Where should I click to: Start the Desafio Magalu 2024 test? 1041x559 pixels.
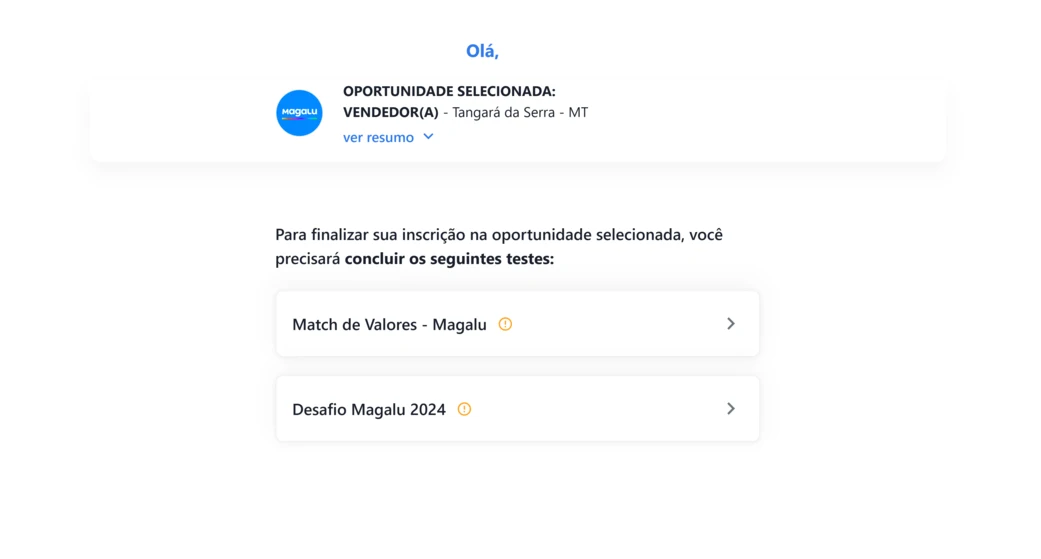[516, 409]
